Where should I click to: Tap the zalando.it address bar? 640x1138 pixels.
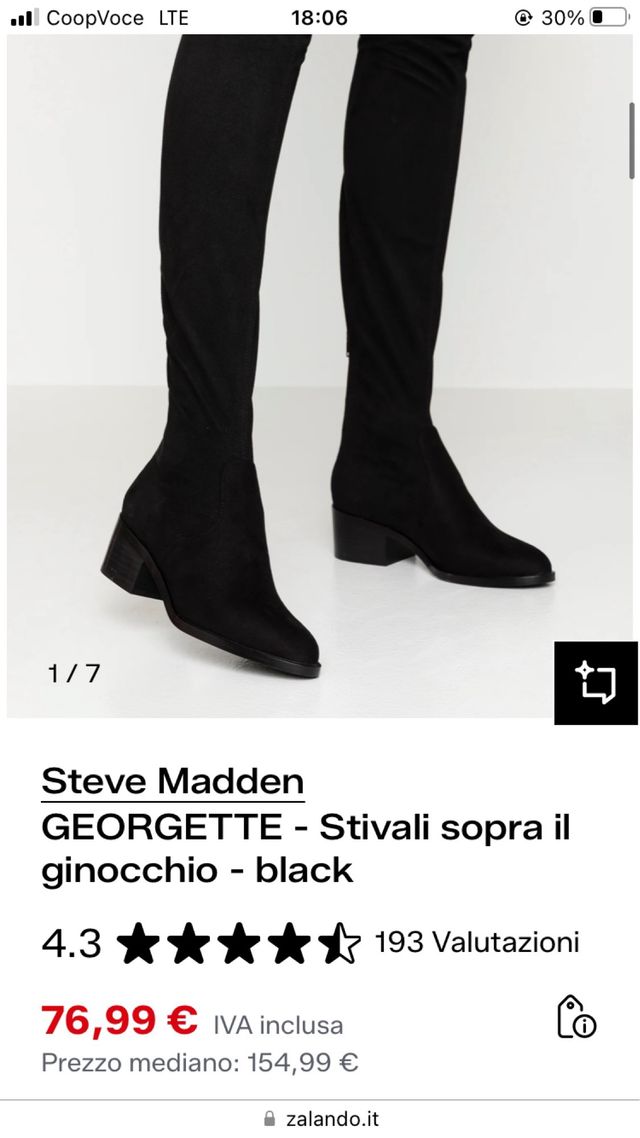point(320,1119)
